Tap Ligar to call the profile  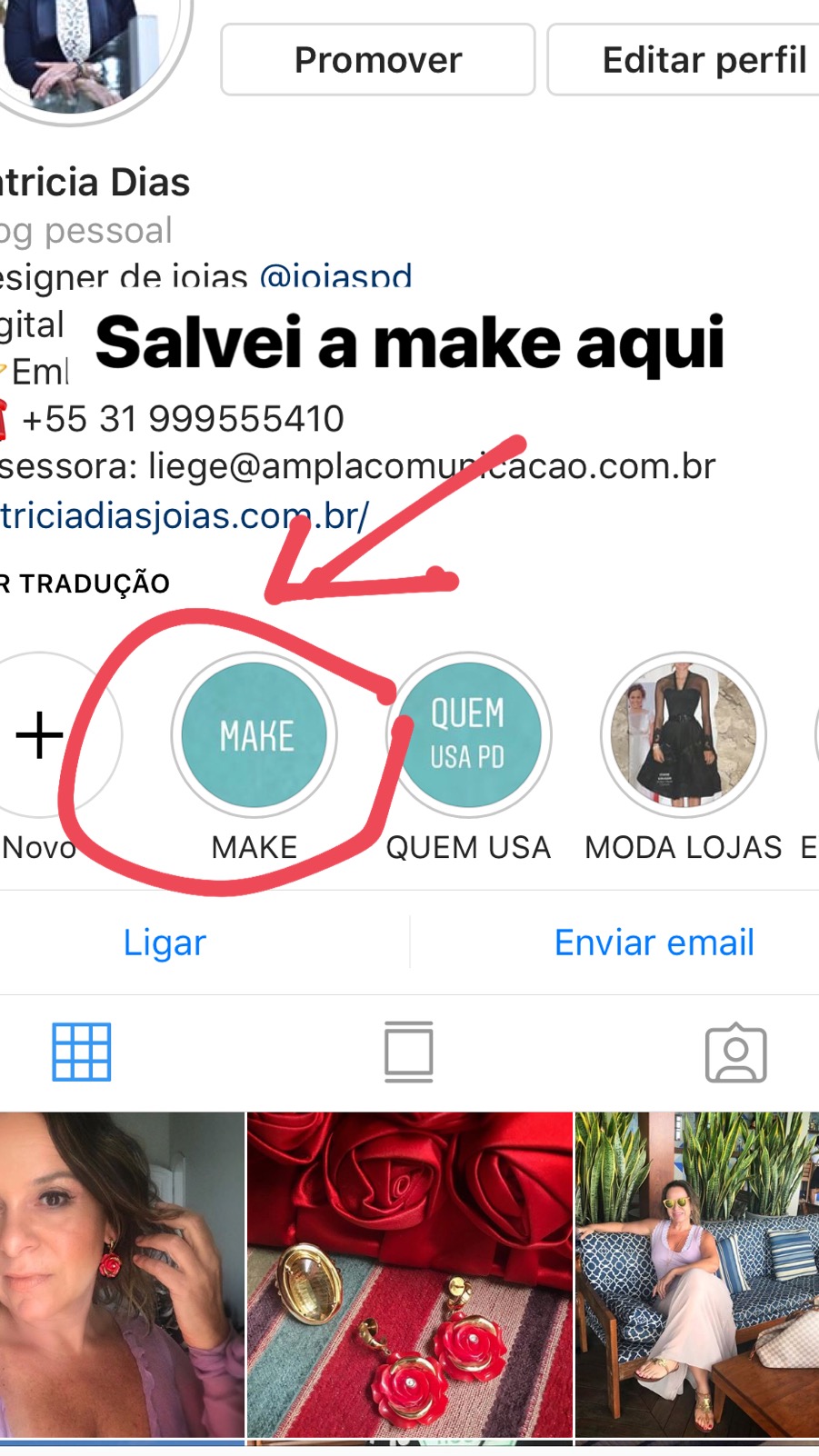pos(165,942)
